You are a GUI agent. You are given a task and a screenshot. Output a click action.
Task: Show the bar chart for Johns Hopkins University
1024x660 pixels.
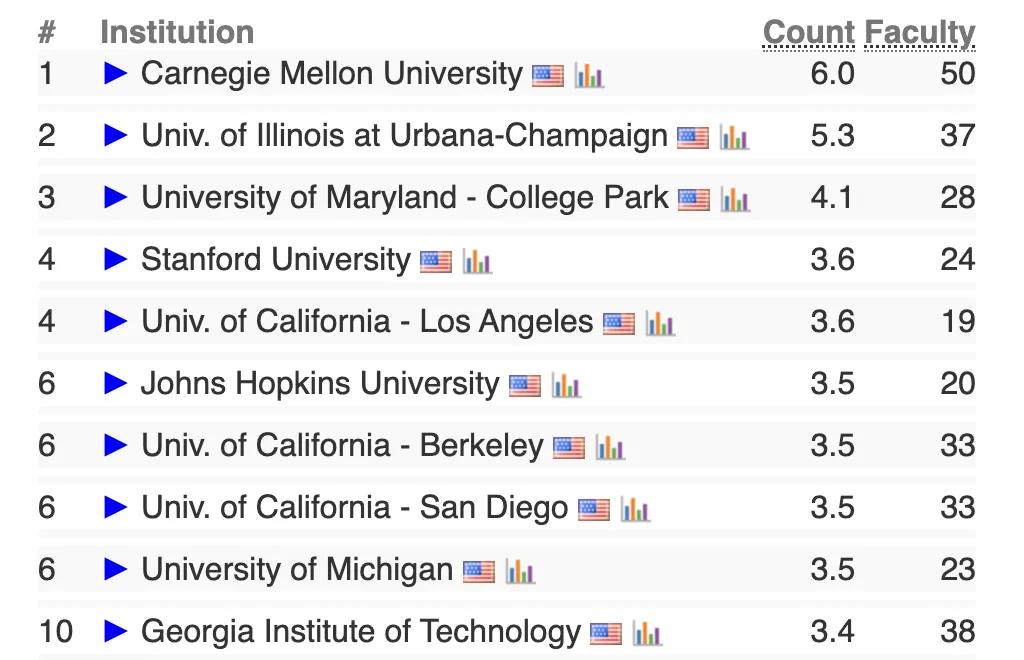click(566, 385)
